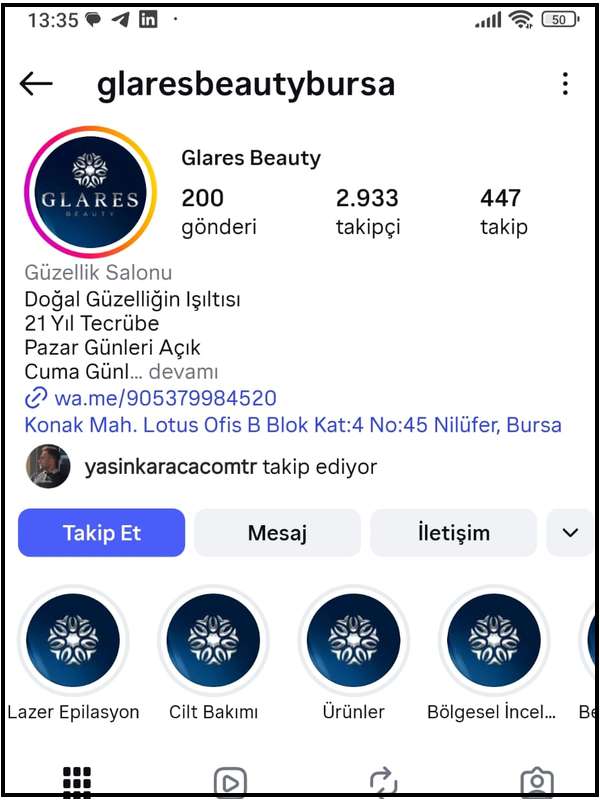Image resolution: width=600 pixels, height=800 pixels.
Task: Open the wa.me/905379984520 WhatsApp link
Action: (x=165, y=399)
